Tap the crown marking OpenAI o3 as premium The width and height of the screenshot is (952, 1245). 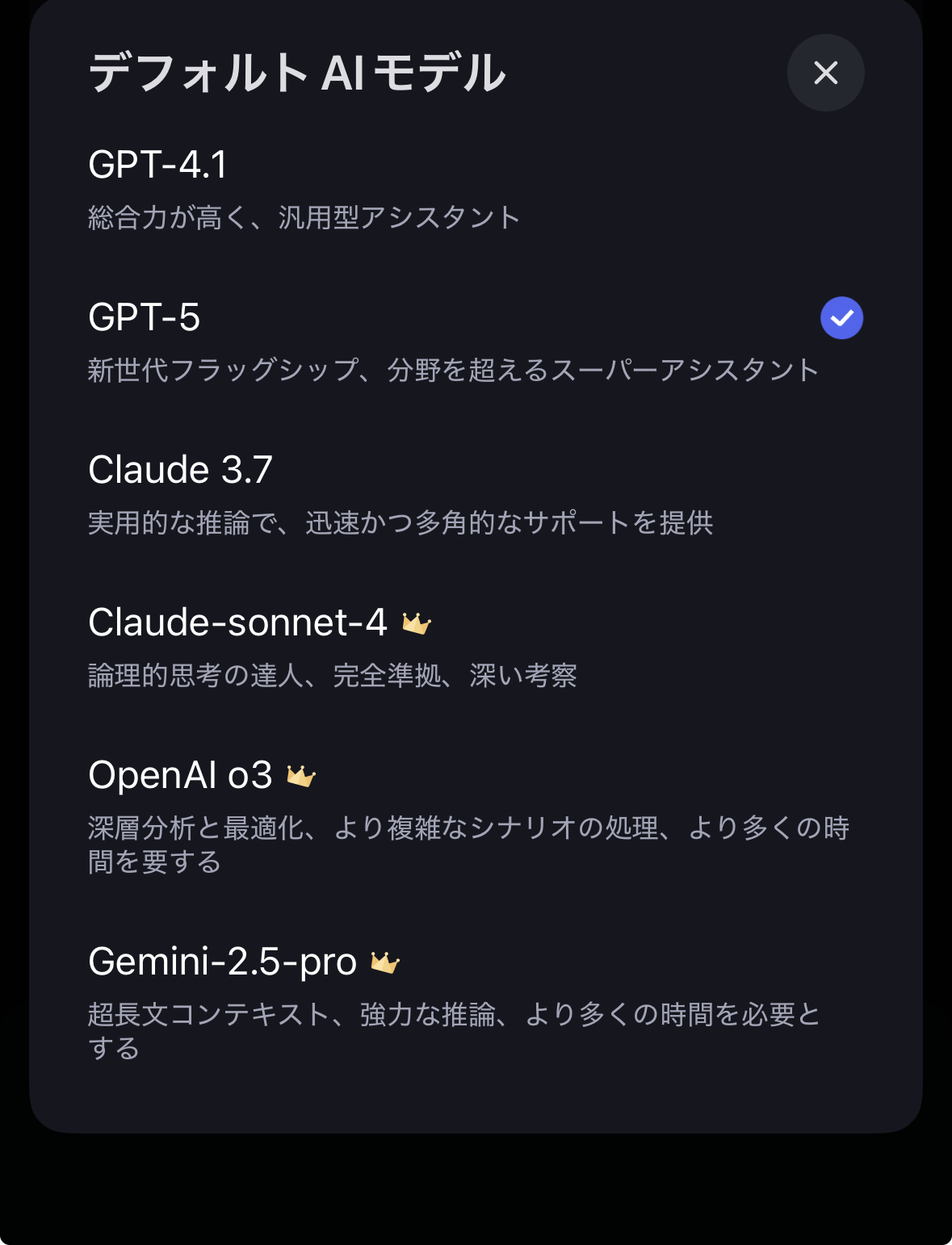[300, 773]
